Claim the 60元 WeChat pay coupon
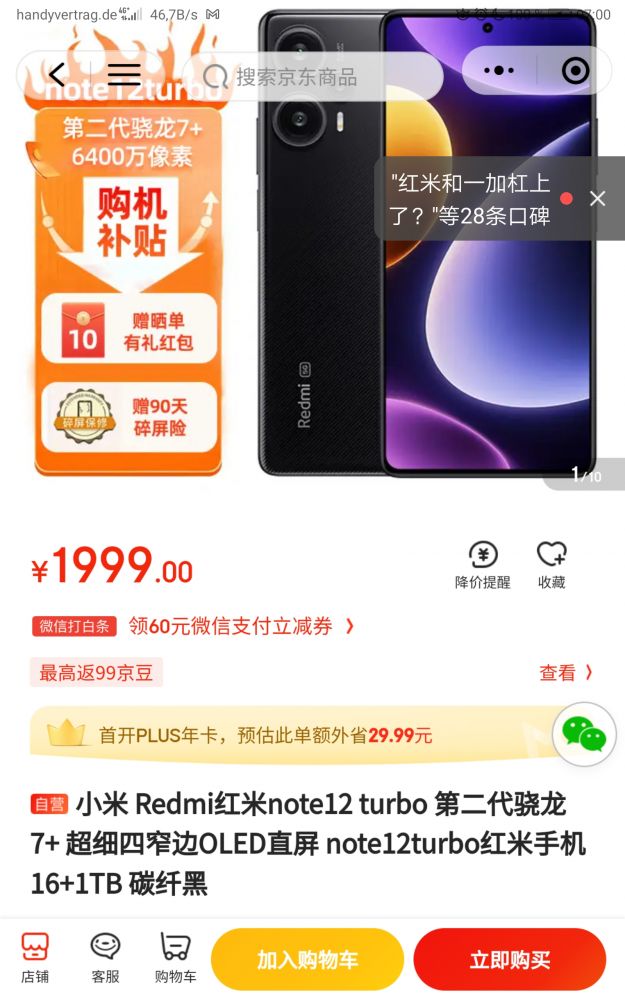 pos(240,626)
